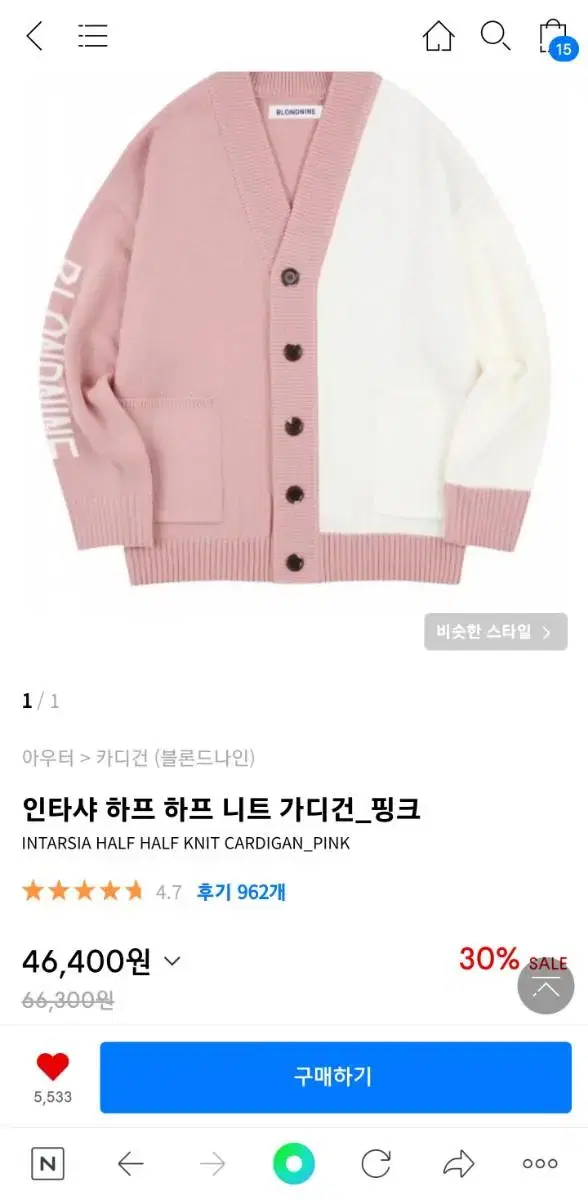This screenshot has height=1200, width=588.
Task: Jump to top with the round arrow button
Action: click(546, 986)
